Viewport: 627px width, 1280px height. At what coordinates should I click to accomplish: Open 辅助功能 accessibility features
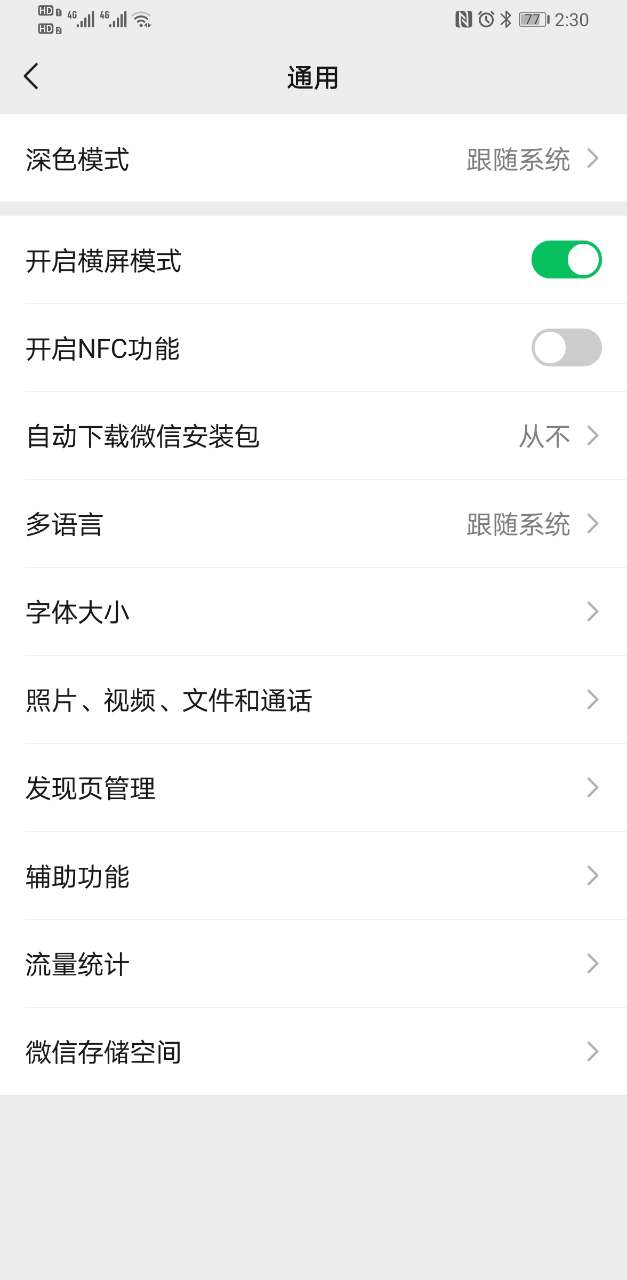(x=313, y=876)
